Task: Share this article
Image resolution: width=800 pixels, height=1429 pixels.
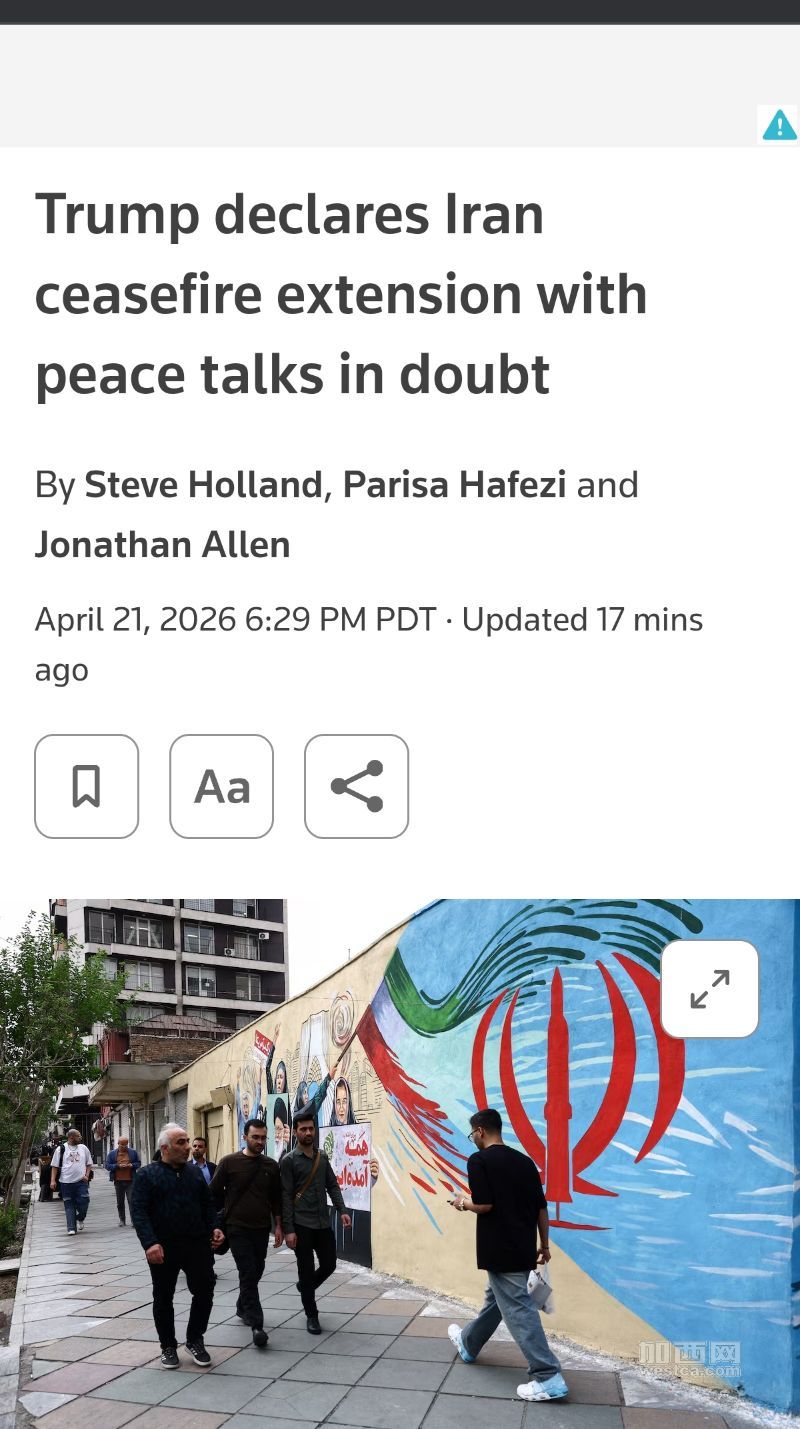Action: (x=356, y=786)
